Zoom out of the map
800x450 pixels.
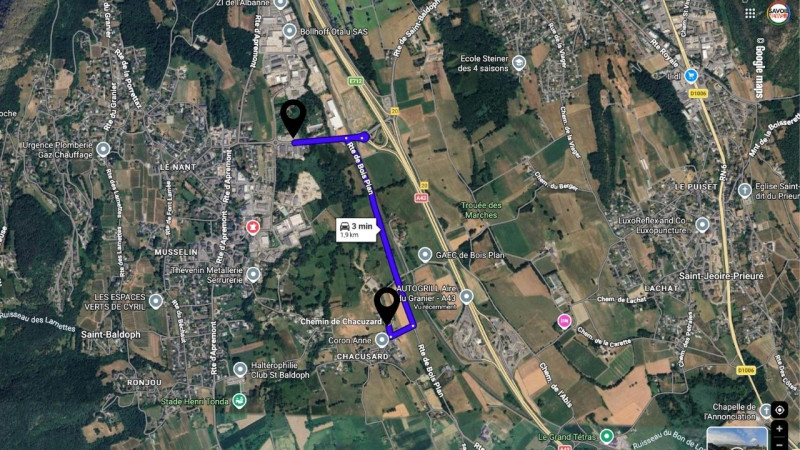pyautogui.click(x=779, y=444)
